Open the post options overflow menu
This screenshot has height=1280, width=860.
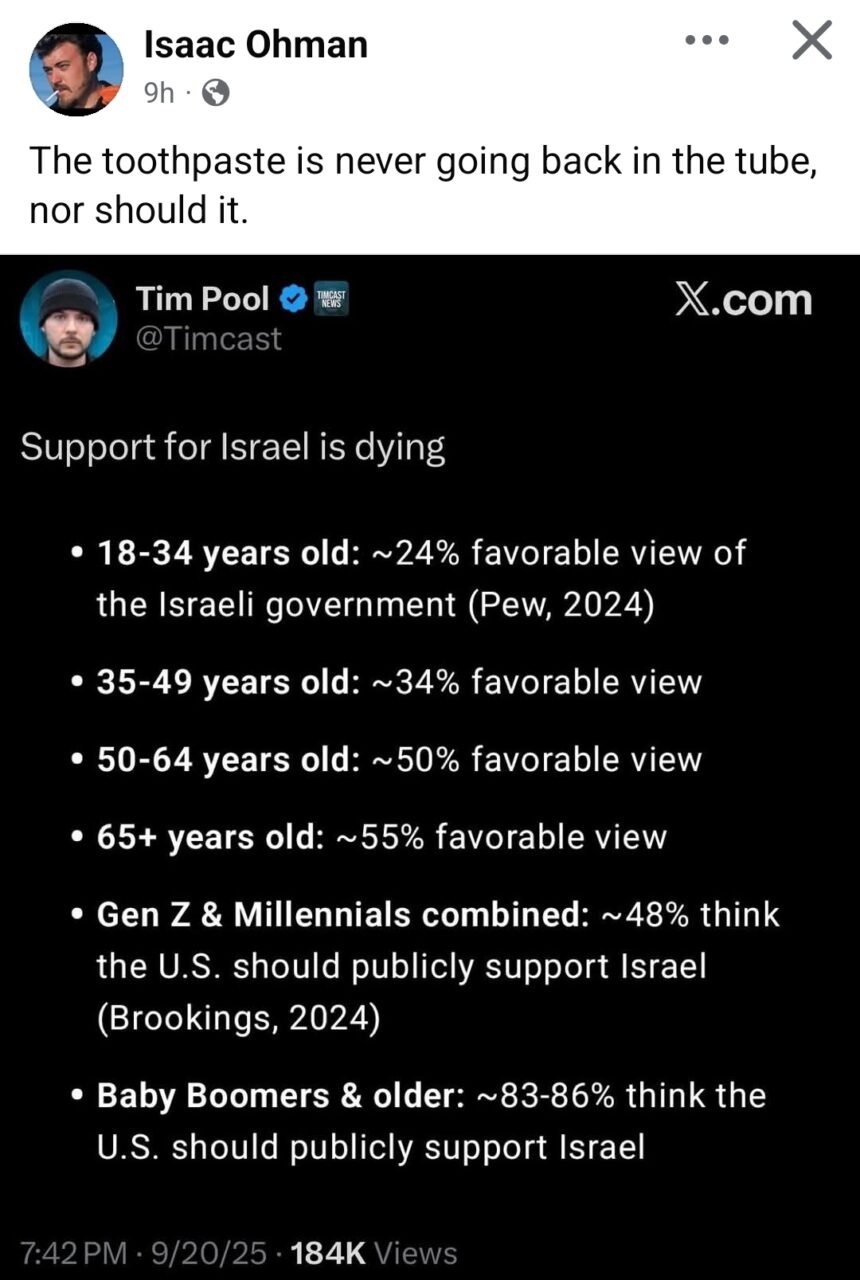(x=707, y=41)
